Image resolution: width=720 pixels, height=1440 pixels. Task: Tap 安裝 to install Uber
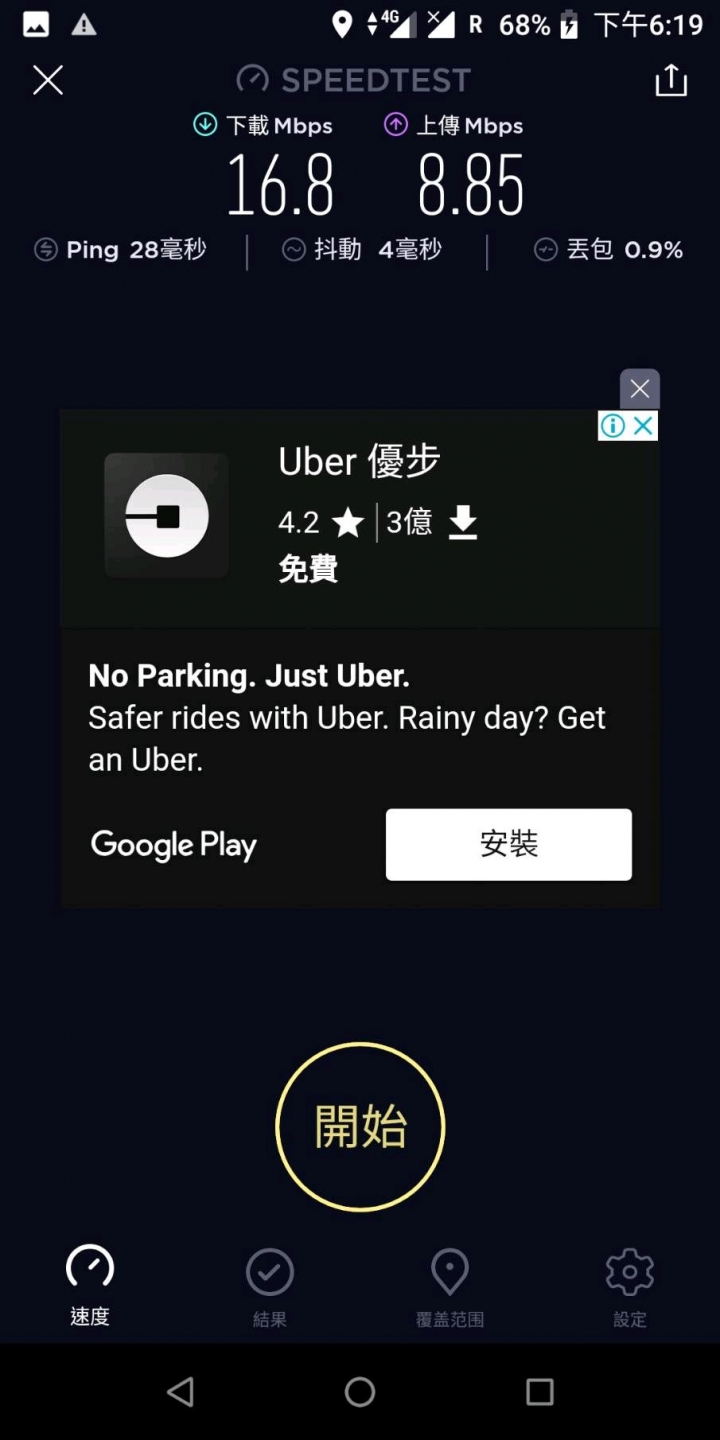(508, 844)
